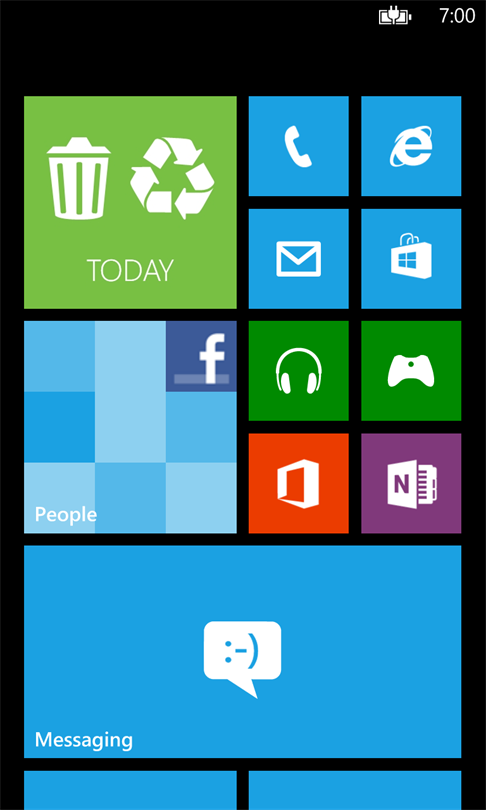Open the email envelope tile
Image resolution: width=486 pixels, height=810 pixels.
299,259
